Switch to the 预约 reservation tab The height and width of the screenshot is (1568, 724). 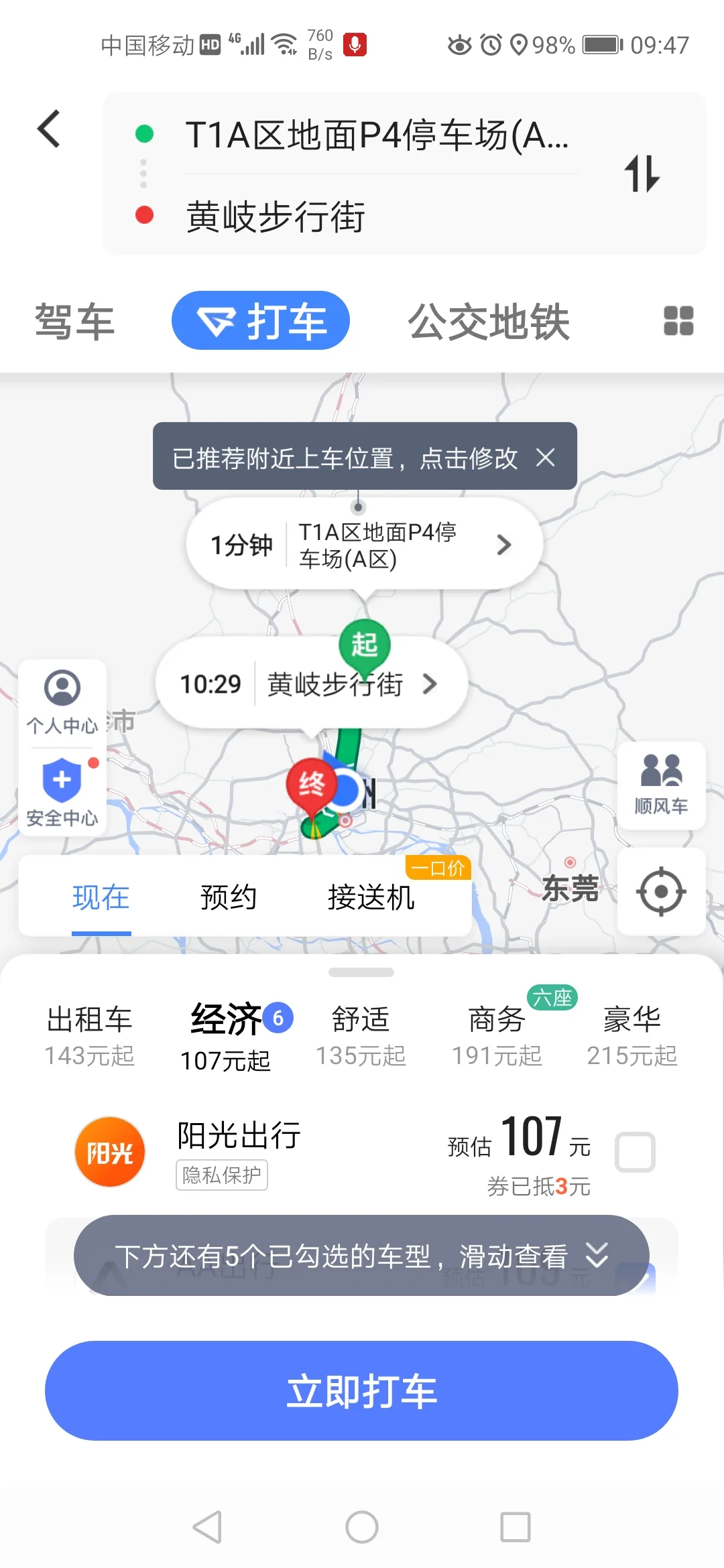227,898
